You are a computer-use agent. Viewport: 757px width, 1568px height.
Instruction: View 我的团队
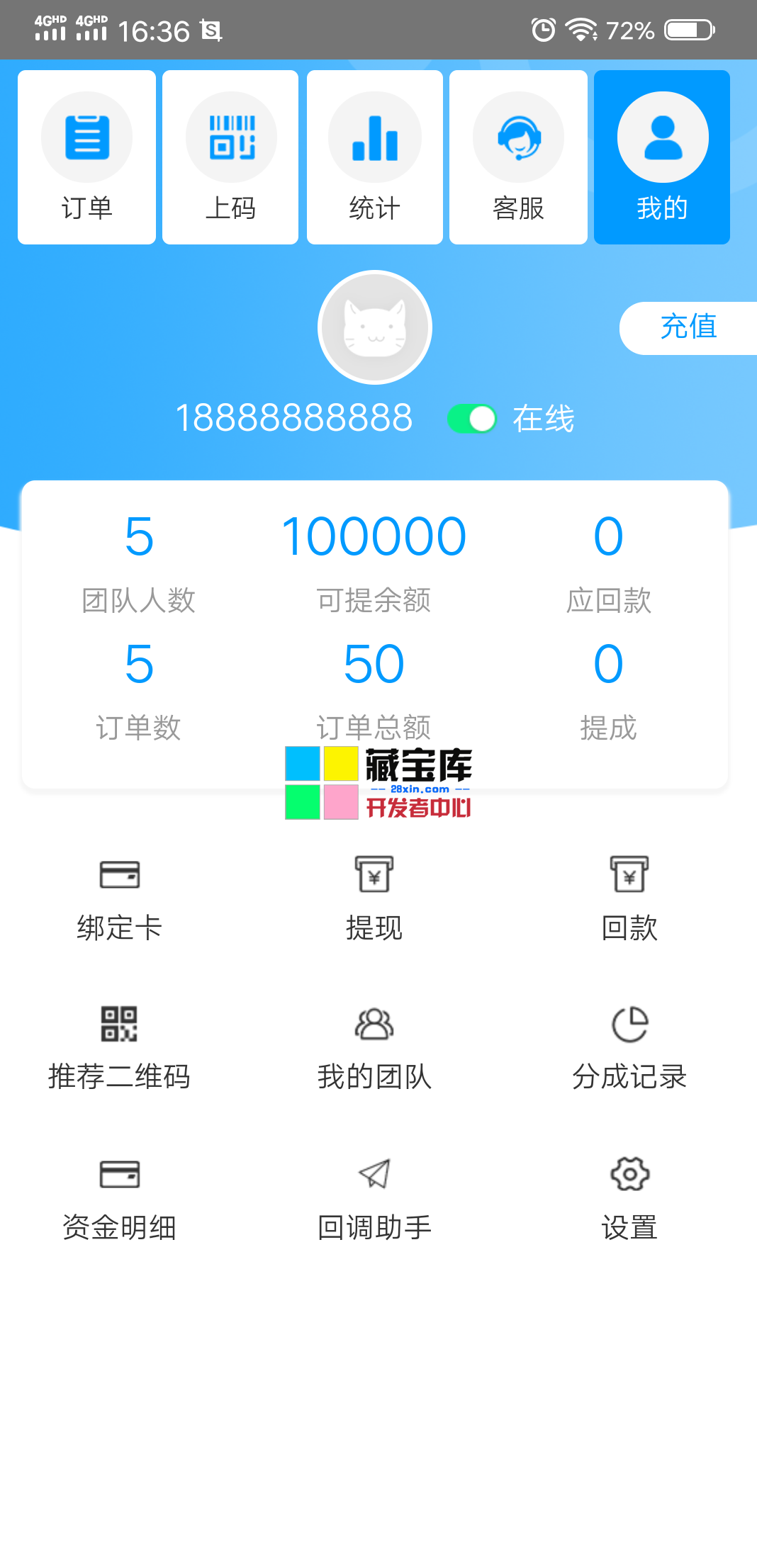374,1047
